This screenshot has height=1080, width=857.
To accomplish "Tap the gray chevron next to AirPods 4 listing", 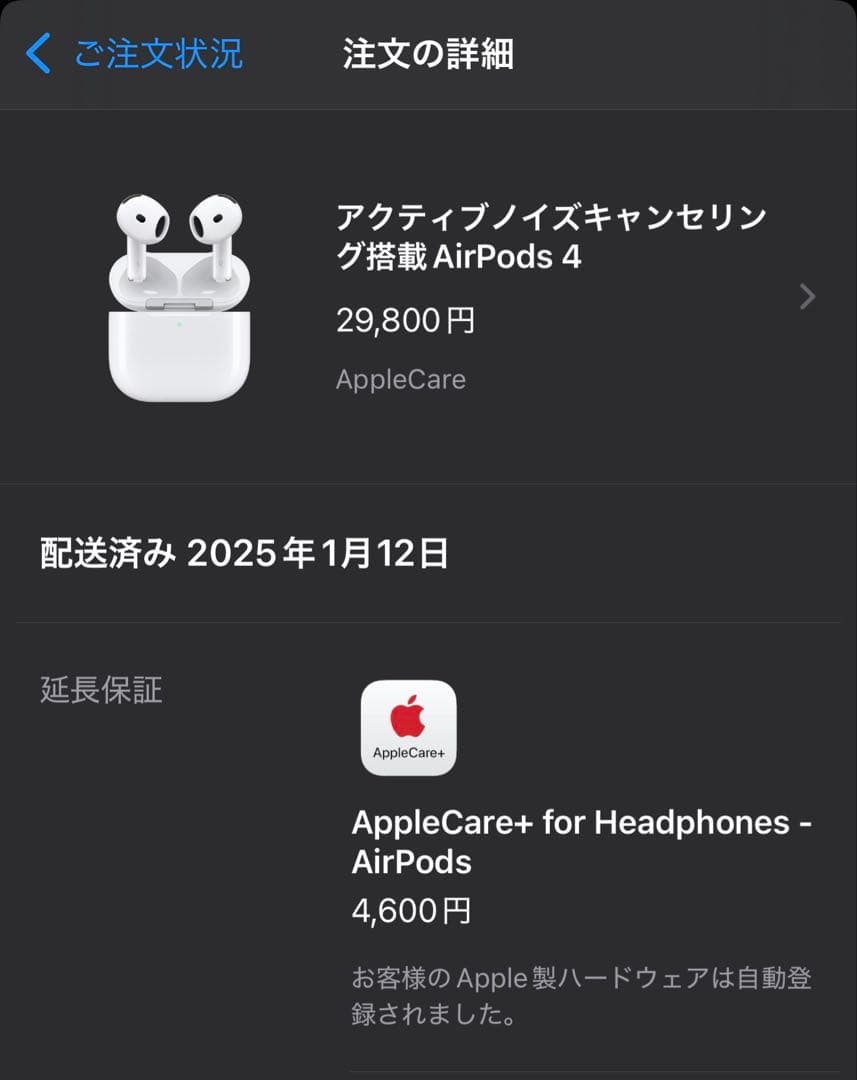I will point(807,296).
